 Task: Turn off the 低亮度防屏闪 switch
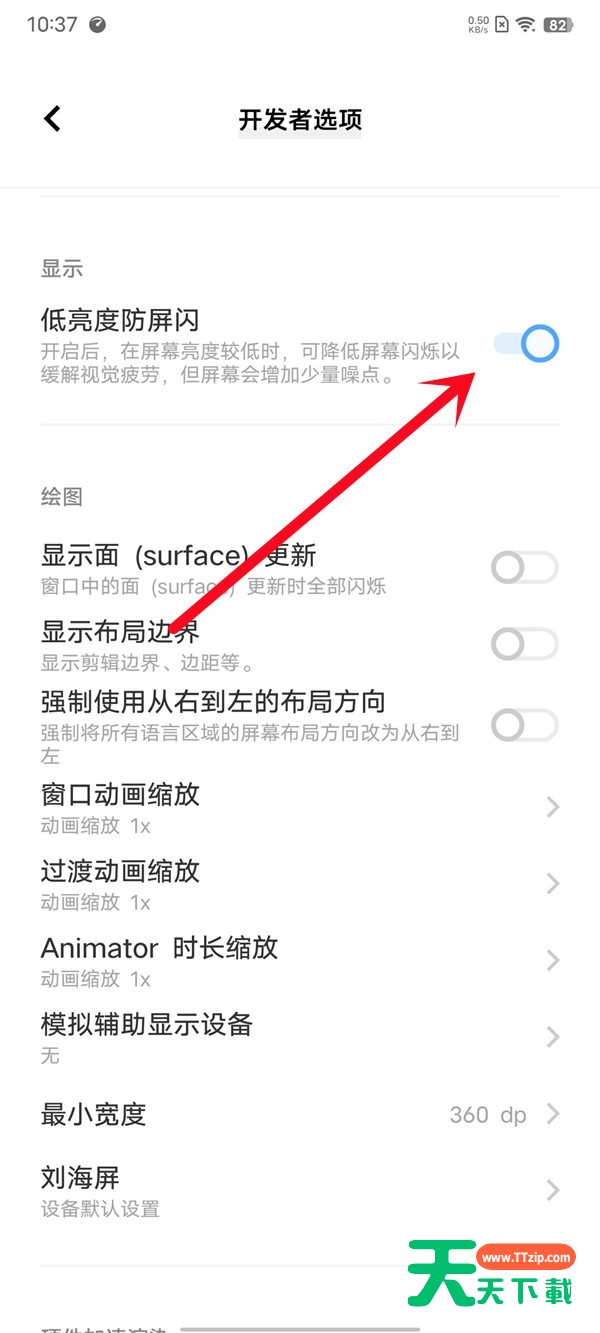[x=526, y=344]
